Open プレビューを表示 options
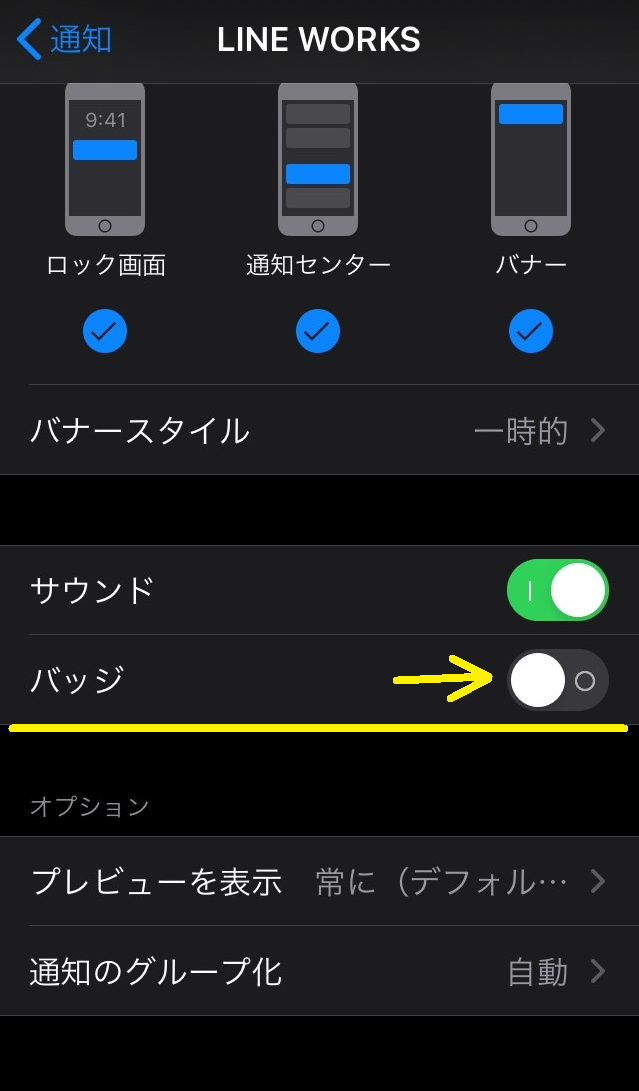The image size is (639, 1091). tap(320, 882)
